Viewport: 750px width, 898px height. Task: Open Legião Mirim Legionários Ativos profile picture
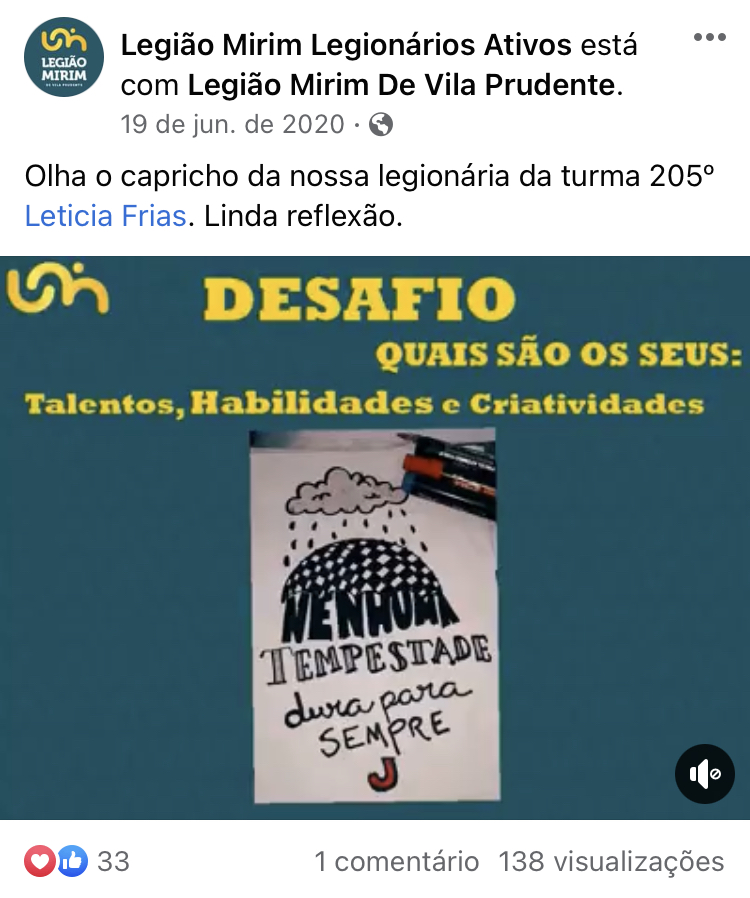64,57
